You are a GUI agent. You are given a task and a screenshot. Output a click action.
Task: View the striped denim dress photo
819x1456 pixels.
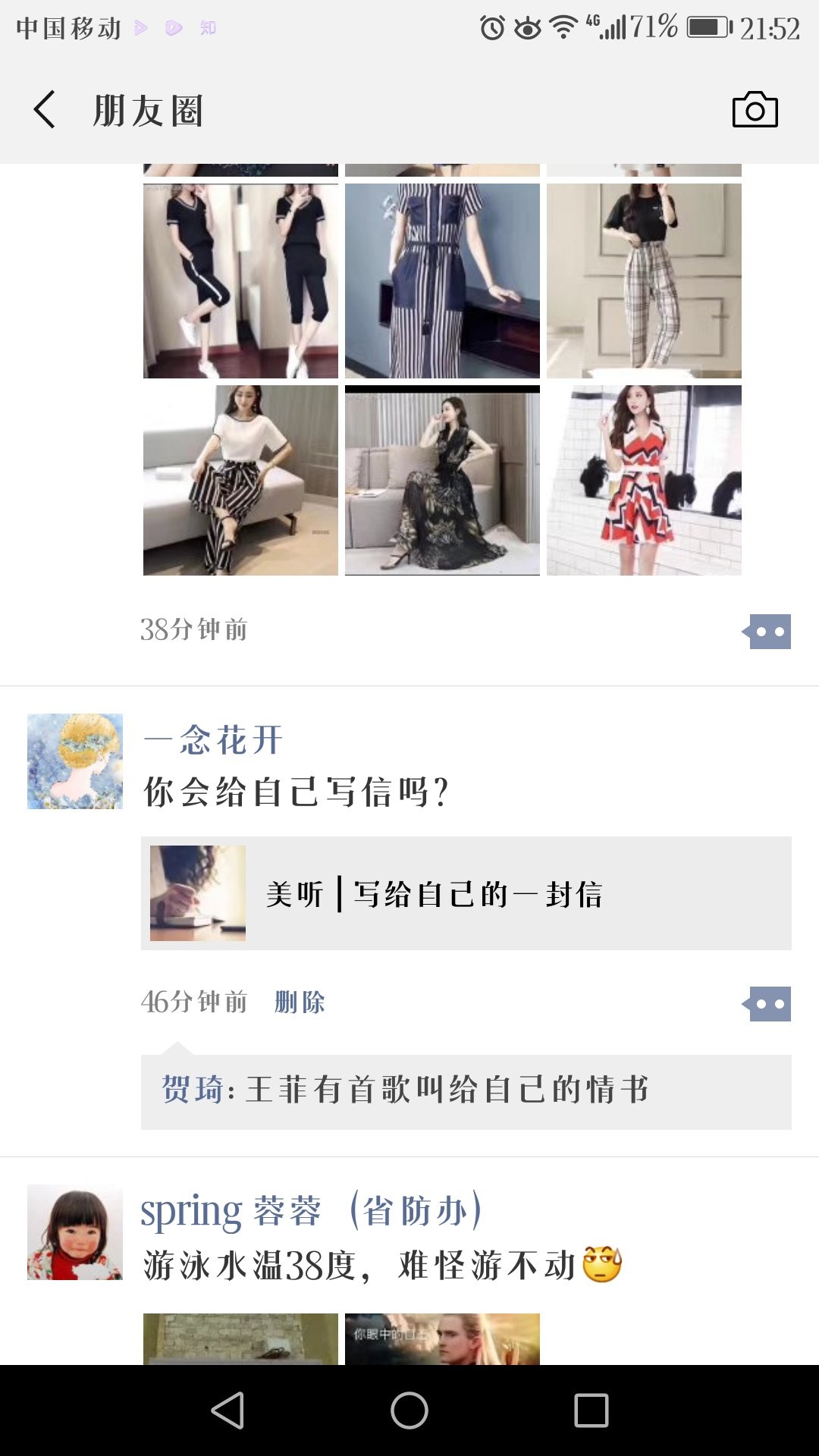(442, 281)
